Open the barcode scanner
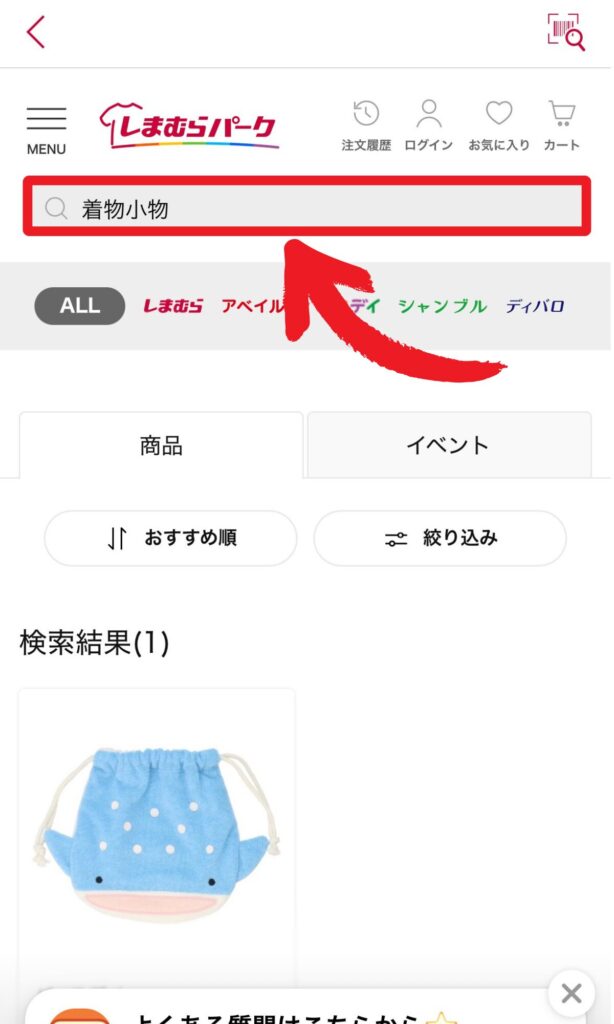The height and width of the screenshot is (1024, 614). [x=566, y=31]
